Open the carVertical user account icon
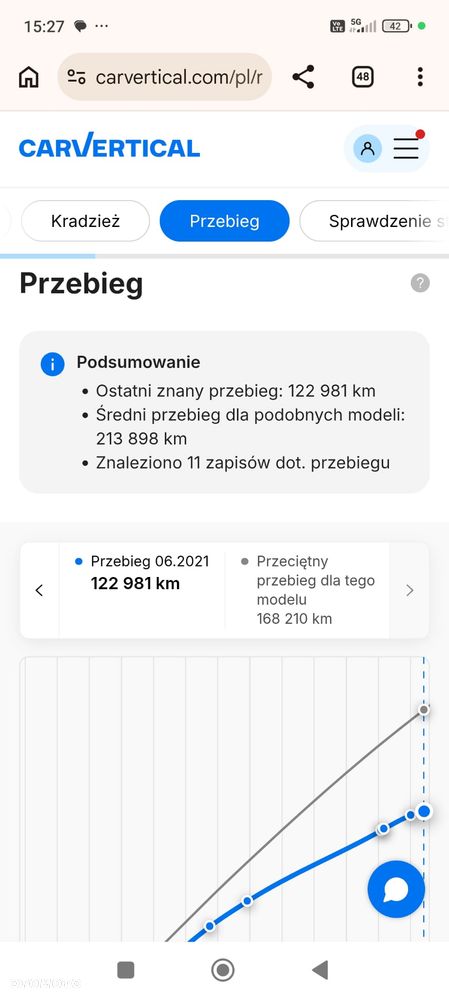Viewport: 449px width, 998px height. (x=367, y=148)
